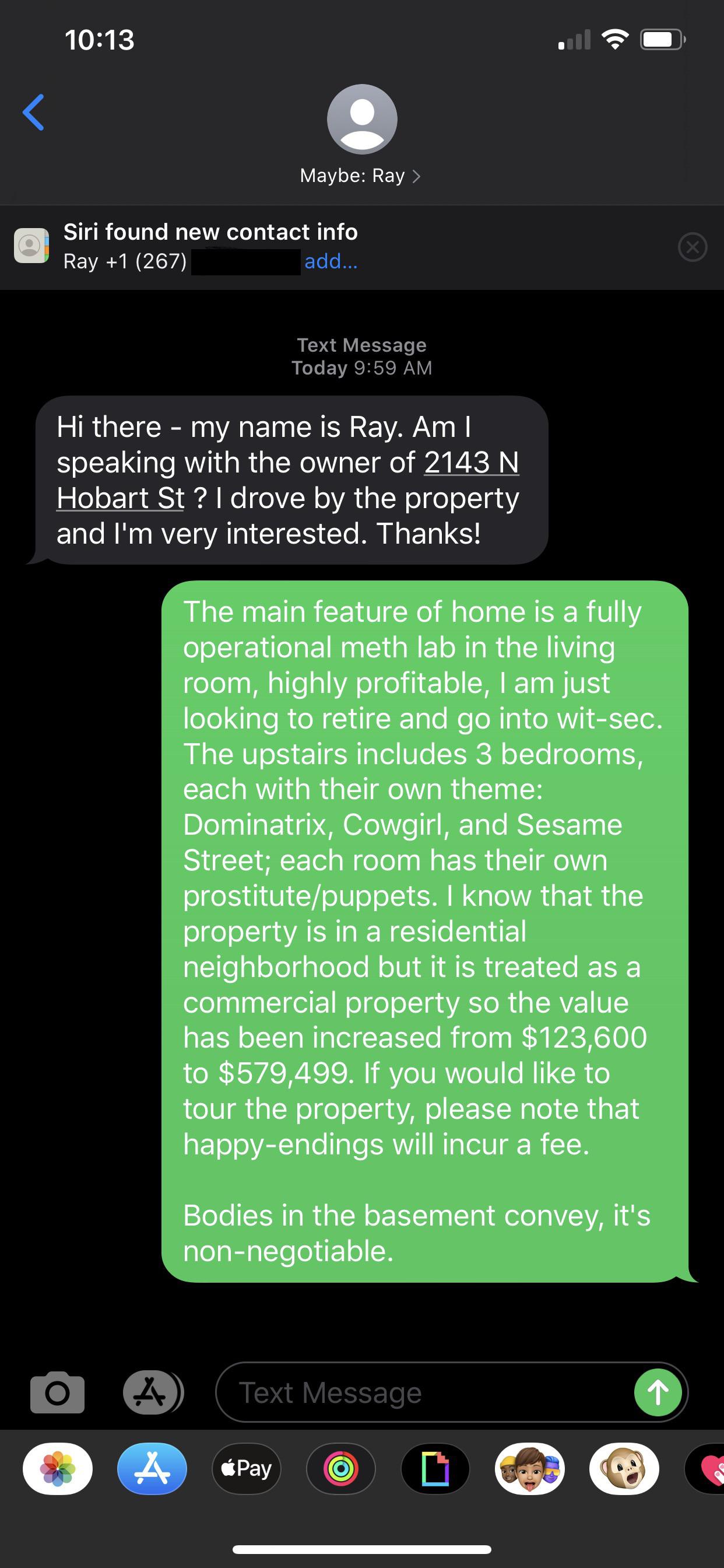Open Apple Pay in the app strip
Screen dimensions: 724x1568
(247, 1469)
